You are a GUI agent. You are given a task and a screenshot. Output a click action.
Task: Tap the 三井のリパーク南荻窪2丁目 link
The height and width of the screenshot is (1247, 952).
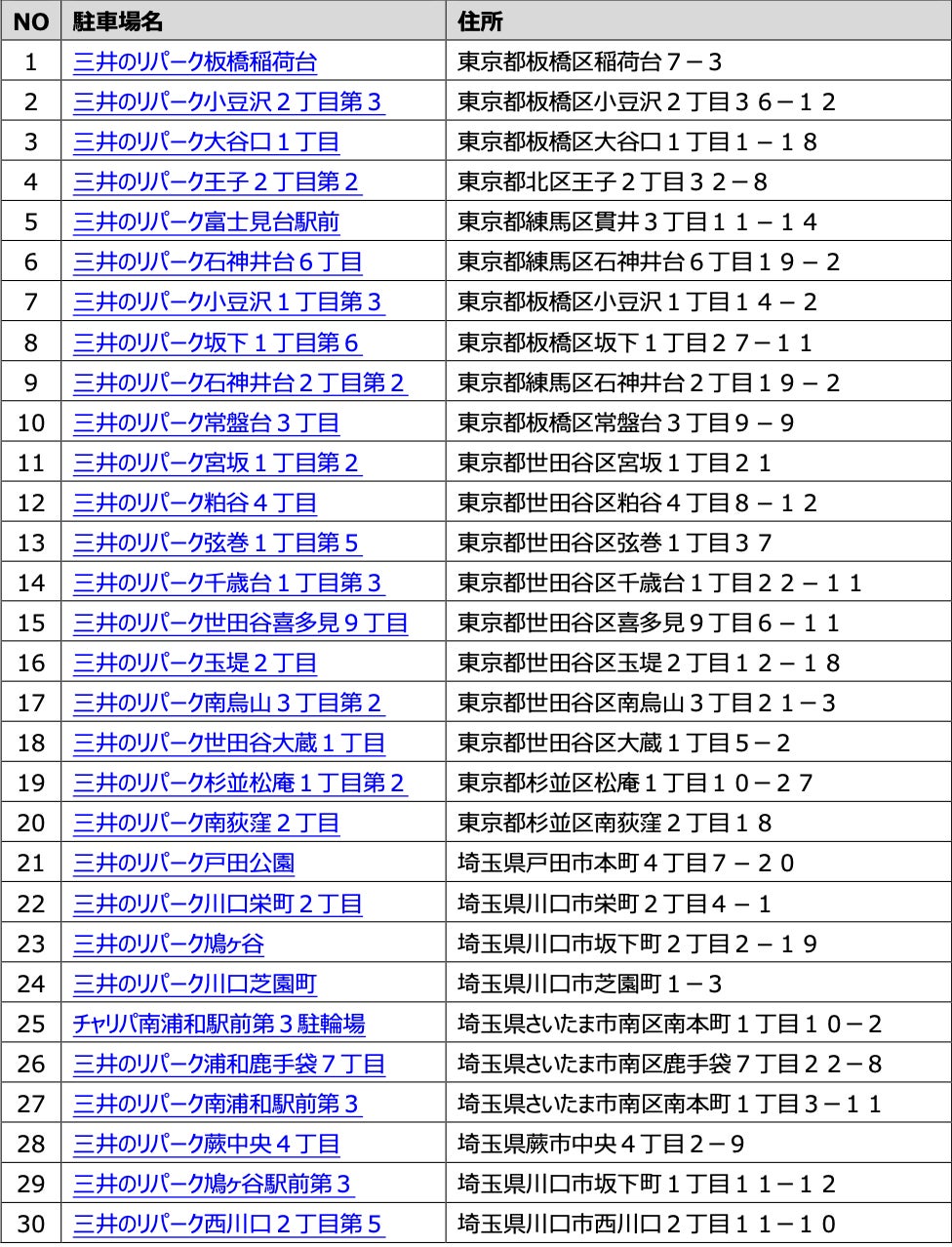coord(207,824)
